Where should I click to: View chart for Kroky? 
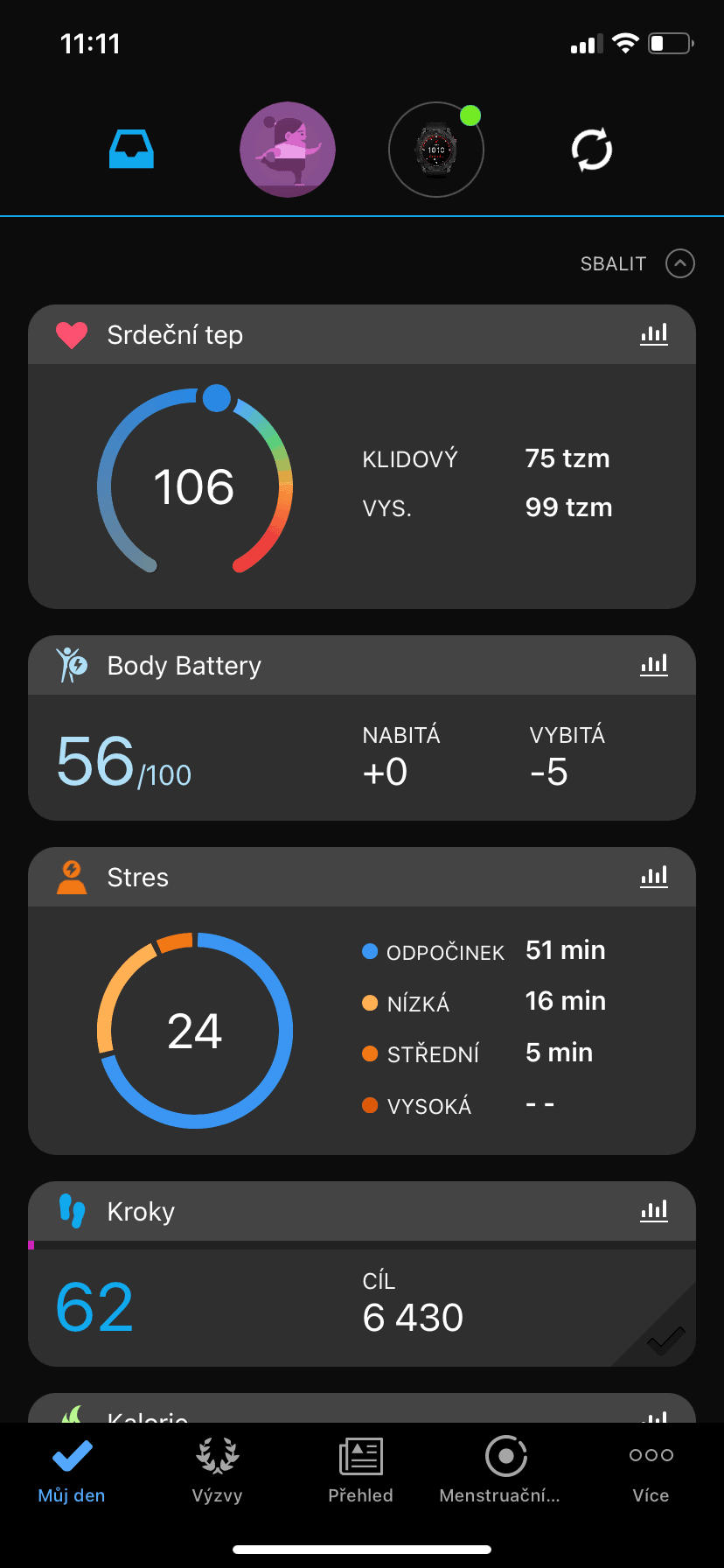coord(653,1211)
